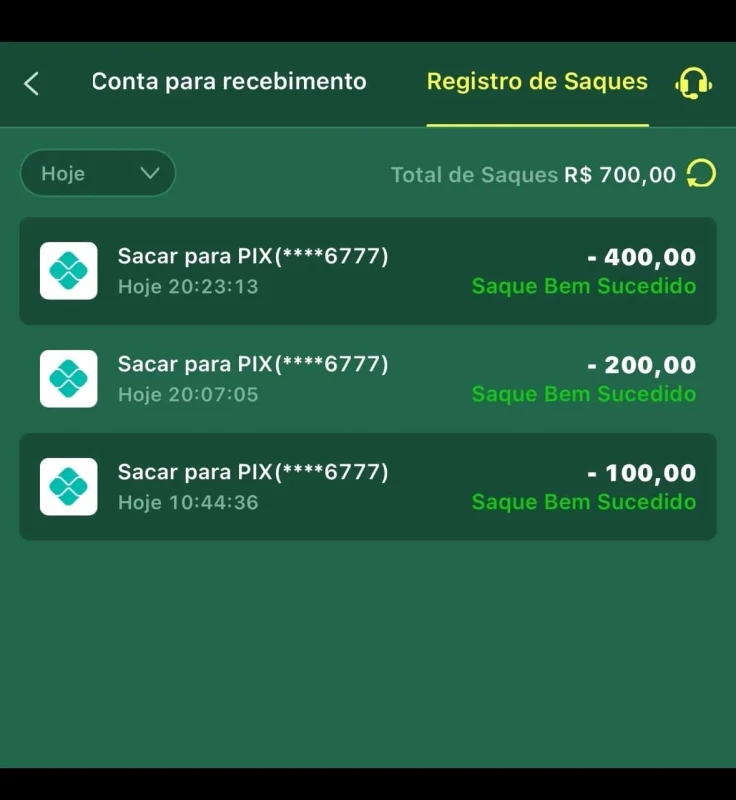Select the Registro de Saques tab
The image size is (736, 800).
537,82
